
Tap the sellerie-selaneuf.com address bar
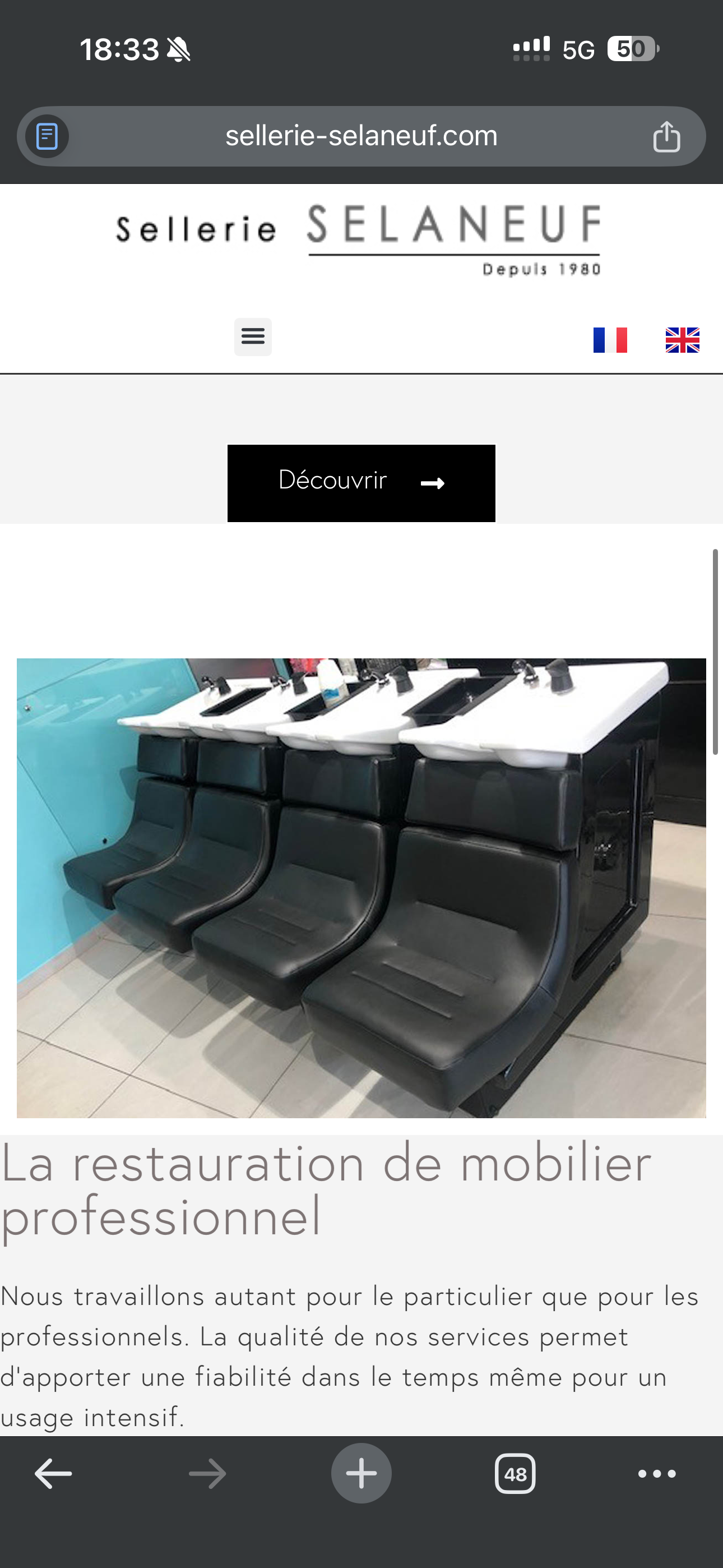361,136
